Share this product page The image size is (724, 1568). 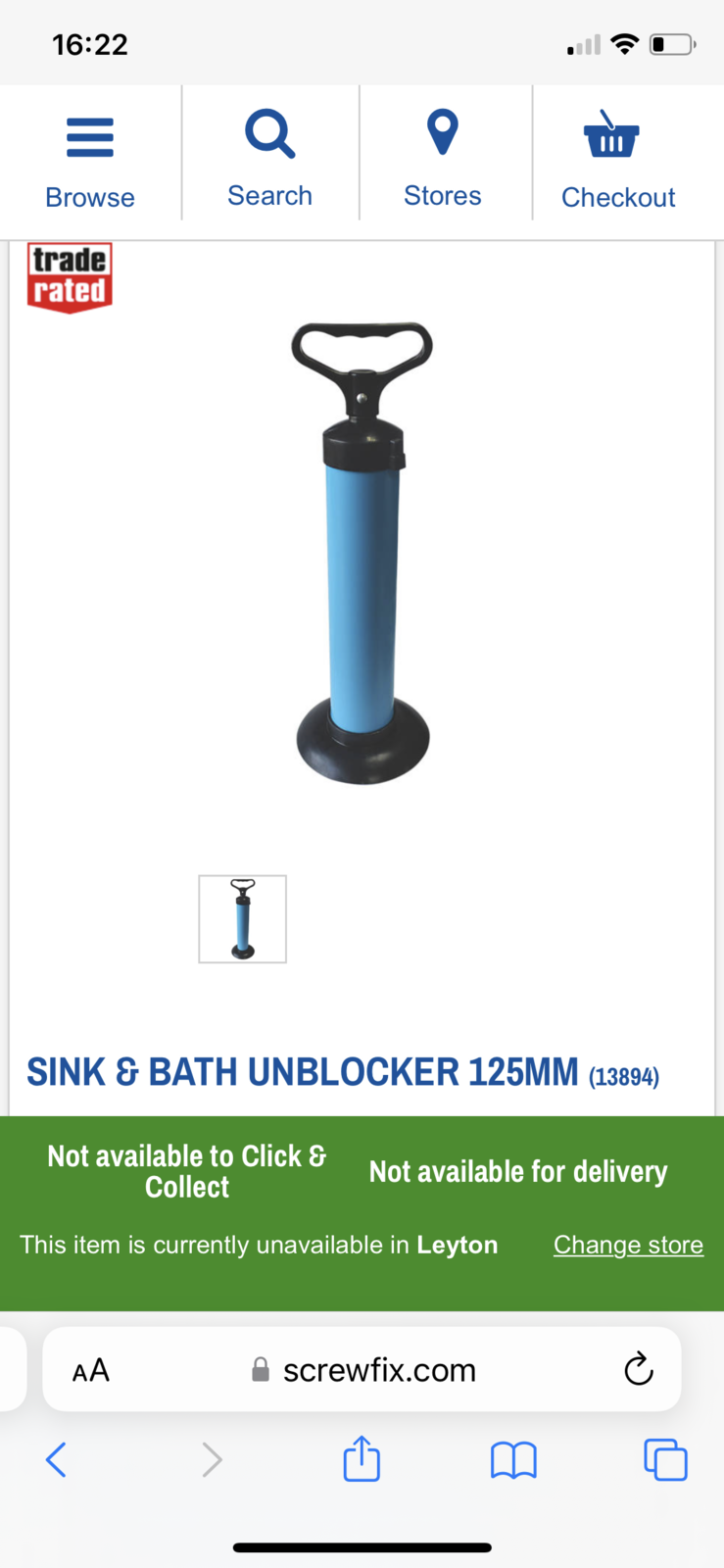pos(362,1459)
